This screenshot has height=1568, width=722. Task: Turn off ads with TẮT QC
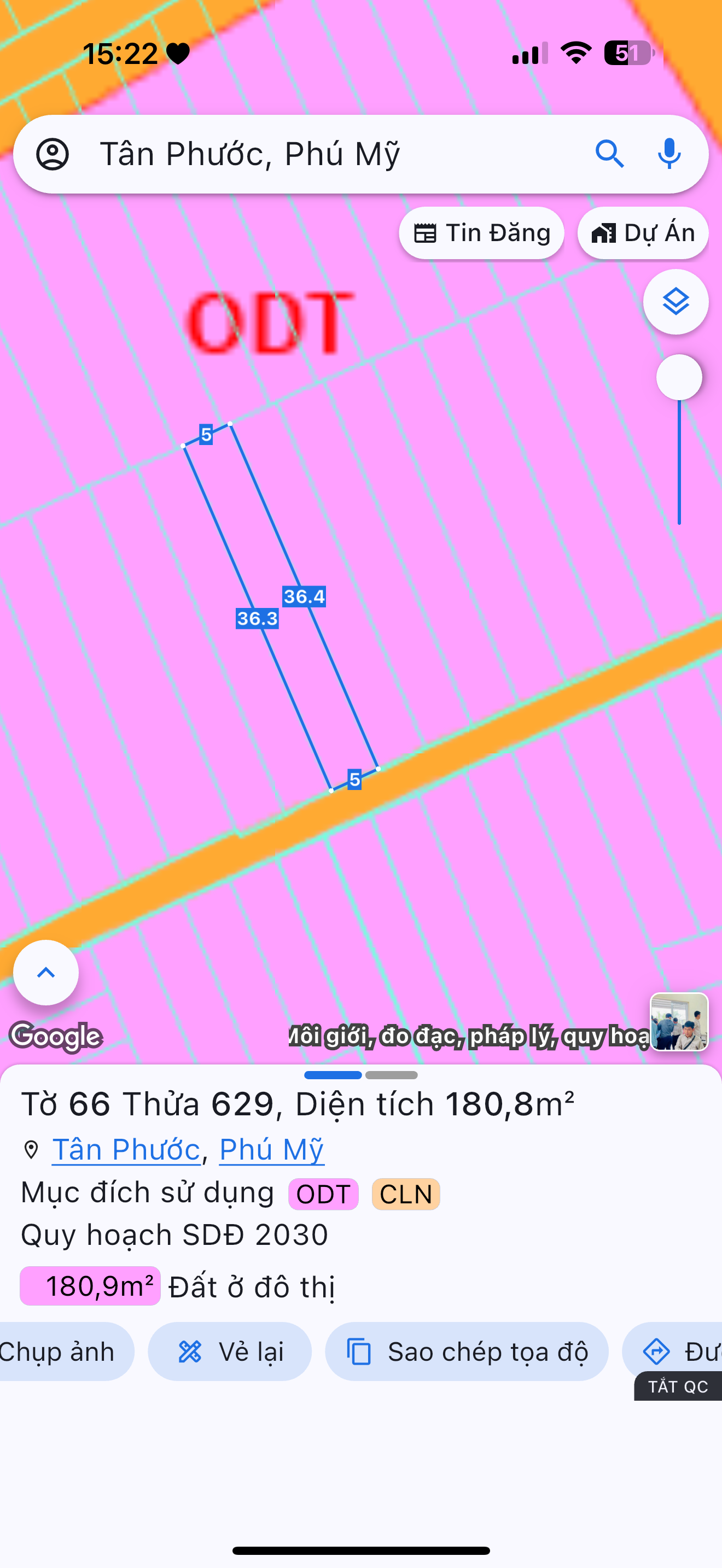(678, 1386)
